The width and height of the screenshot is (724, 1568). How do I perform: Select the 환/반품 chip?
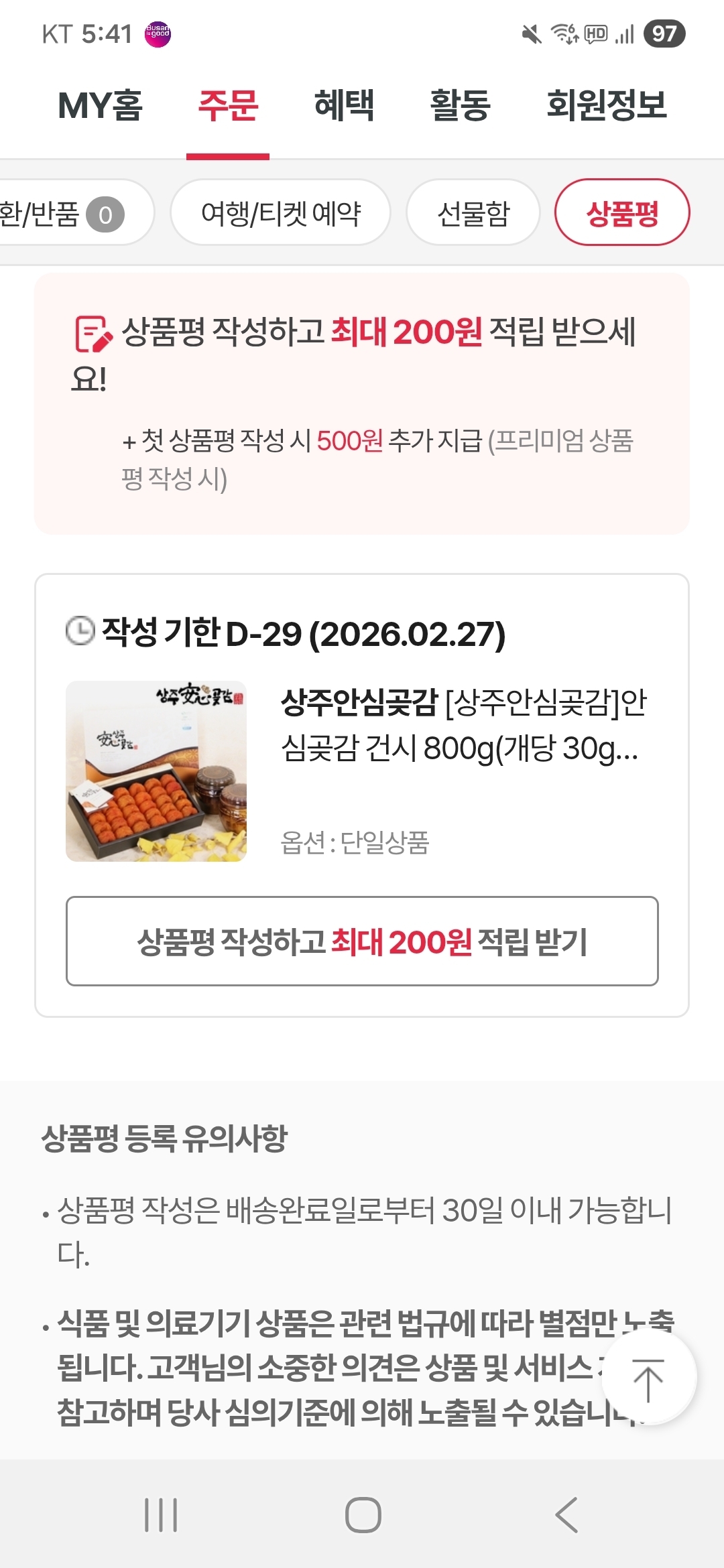(x=70, y=213)
